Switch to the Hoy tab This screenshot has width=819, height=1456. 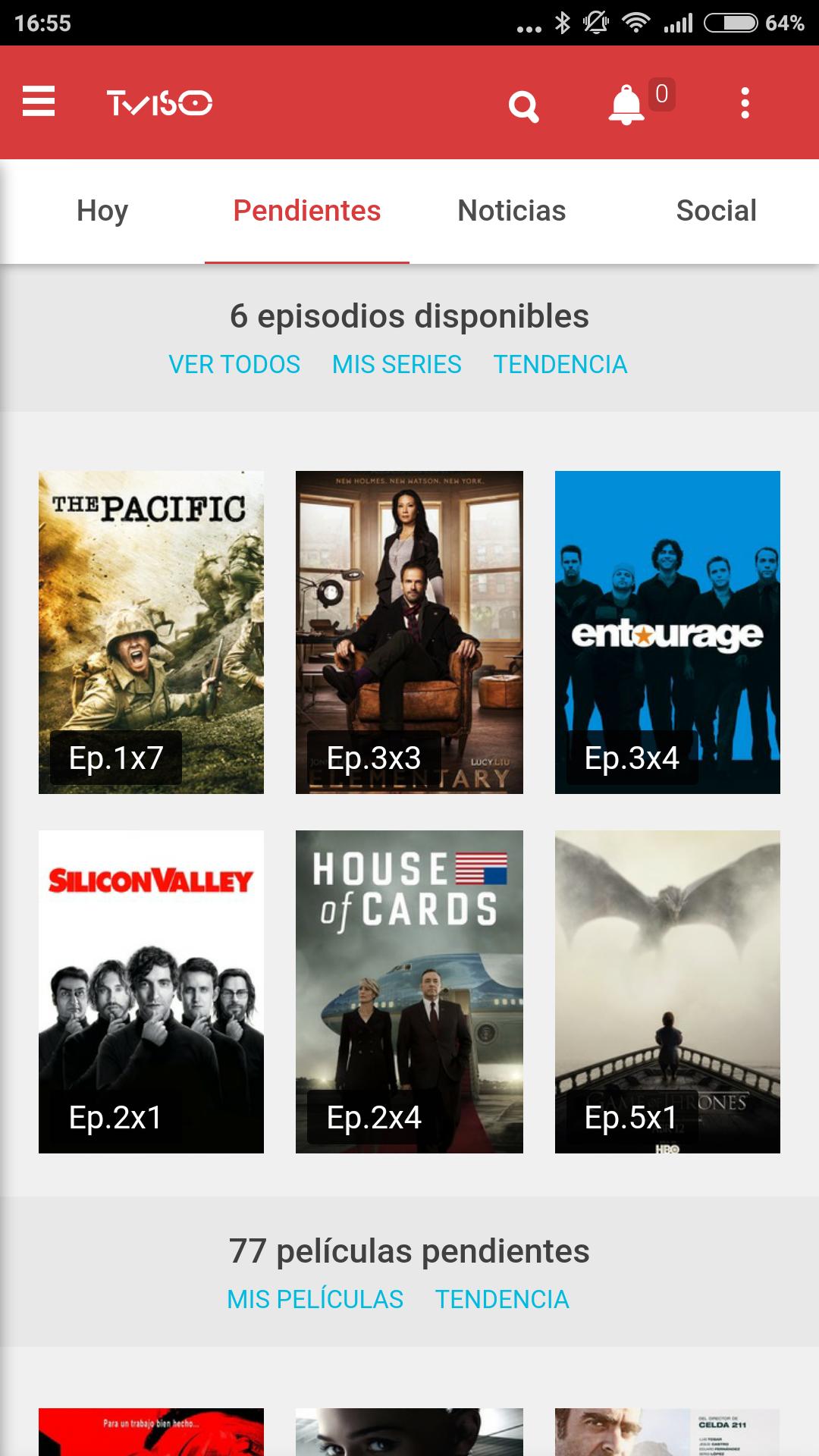click(x=102, y=211)
